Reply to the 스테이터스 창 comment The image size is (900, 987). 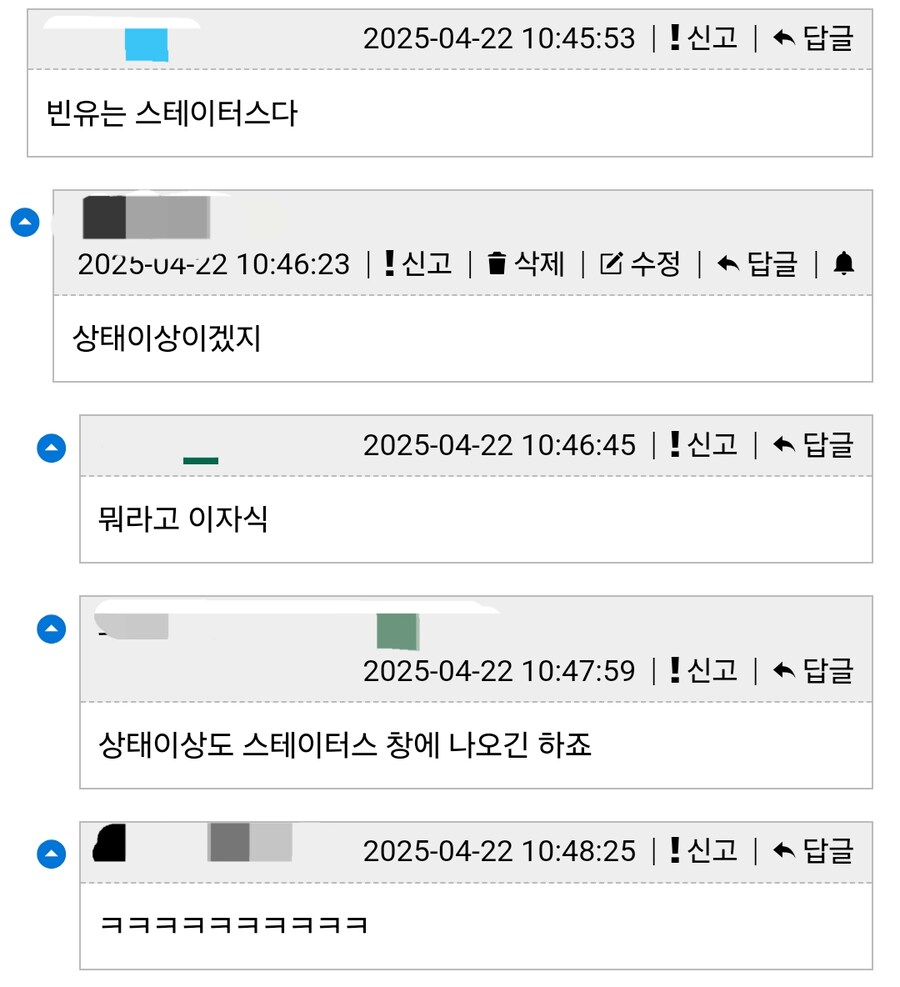click(813, 671)
